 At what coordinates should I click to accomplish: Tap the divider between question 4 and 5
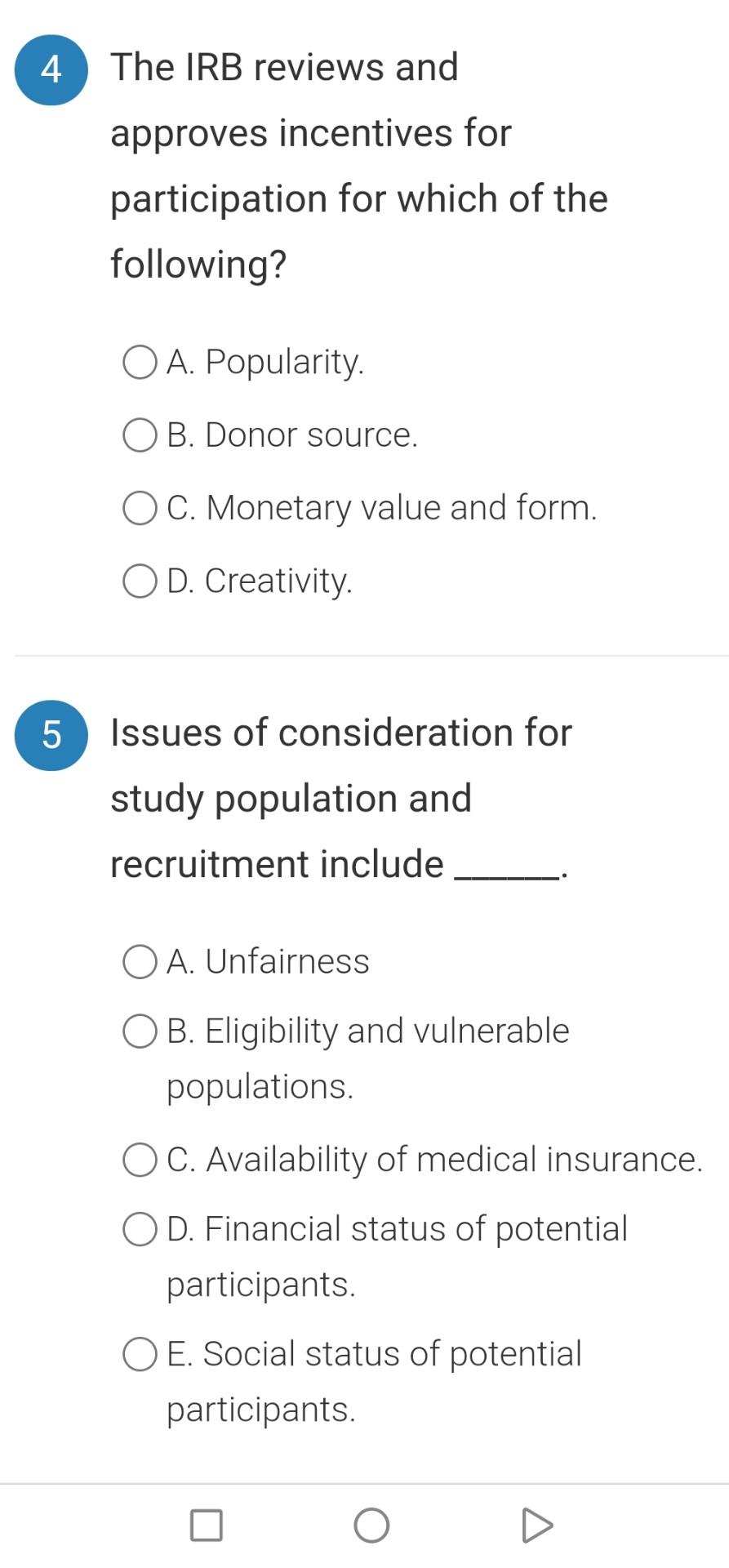click(364, 653)
